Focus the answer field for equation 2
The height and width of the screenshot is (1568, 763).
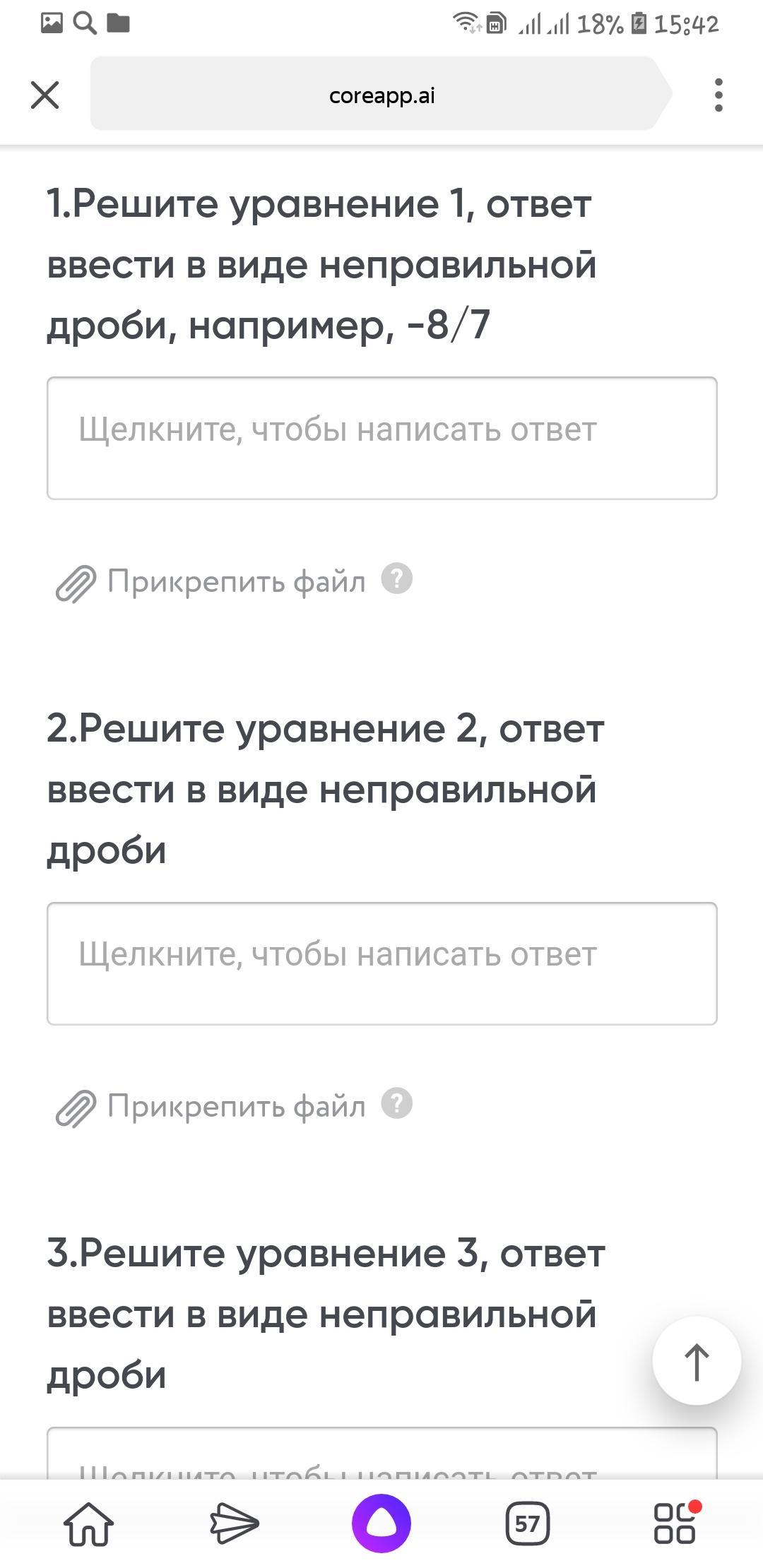[382, 963]
